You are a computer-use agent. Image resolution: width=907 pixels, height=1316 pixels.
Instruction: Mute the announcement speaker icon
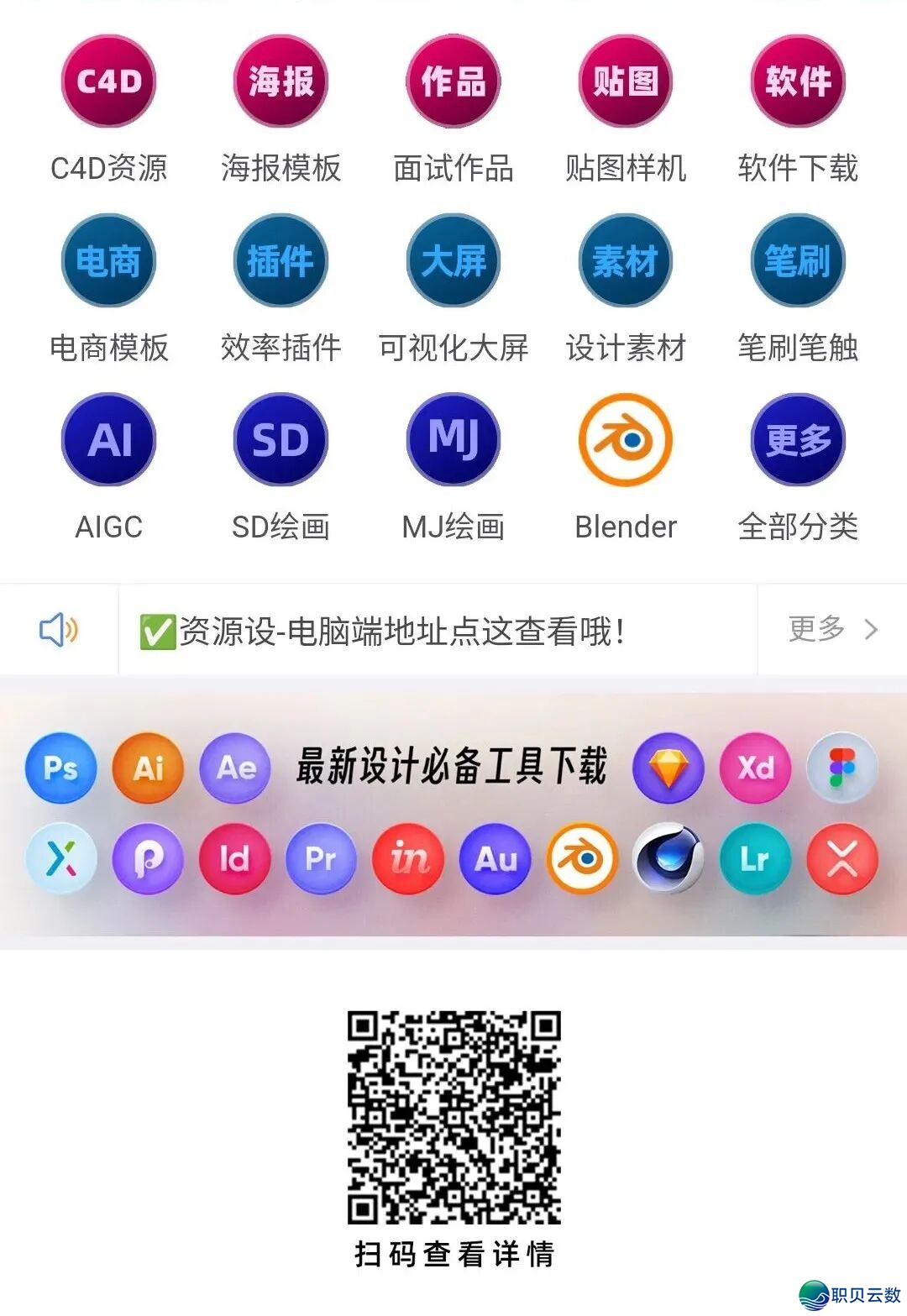(x=59, y=630)
